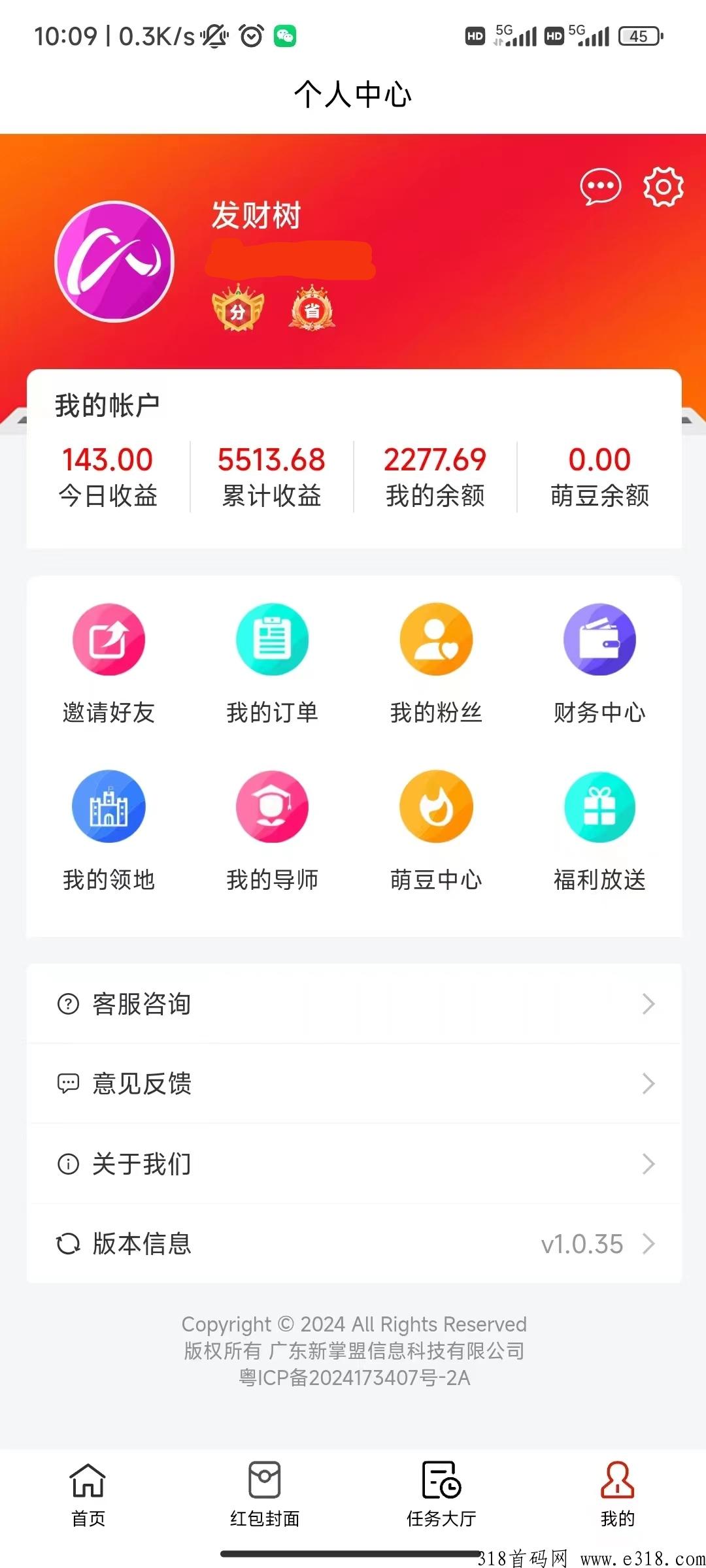
Task: Open 我的导师 mentor page
Action: (272, 831)
